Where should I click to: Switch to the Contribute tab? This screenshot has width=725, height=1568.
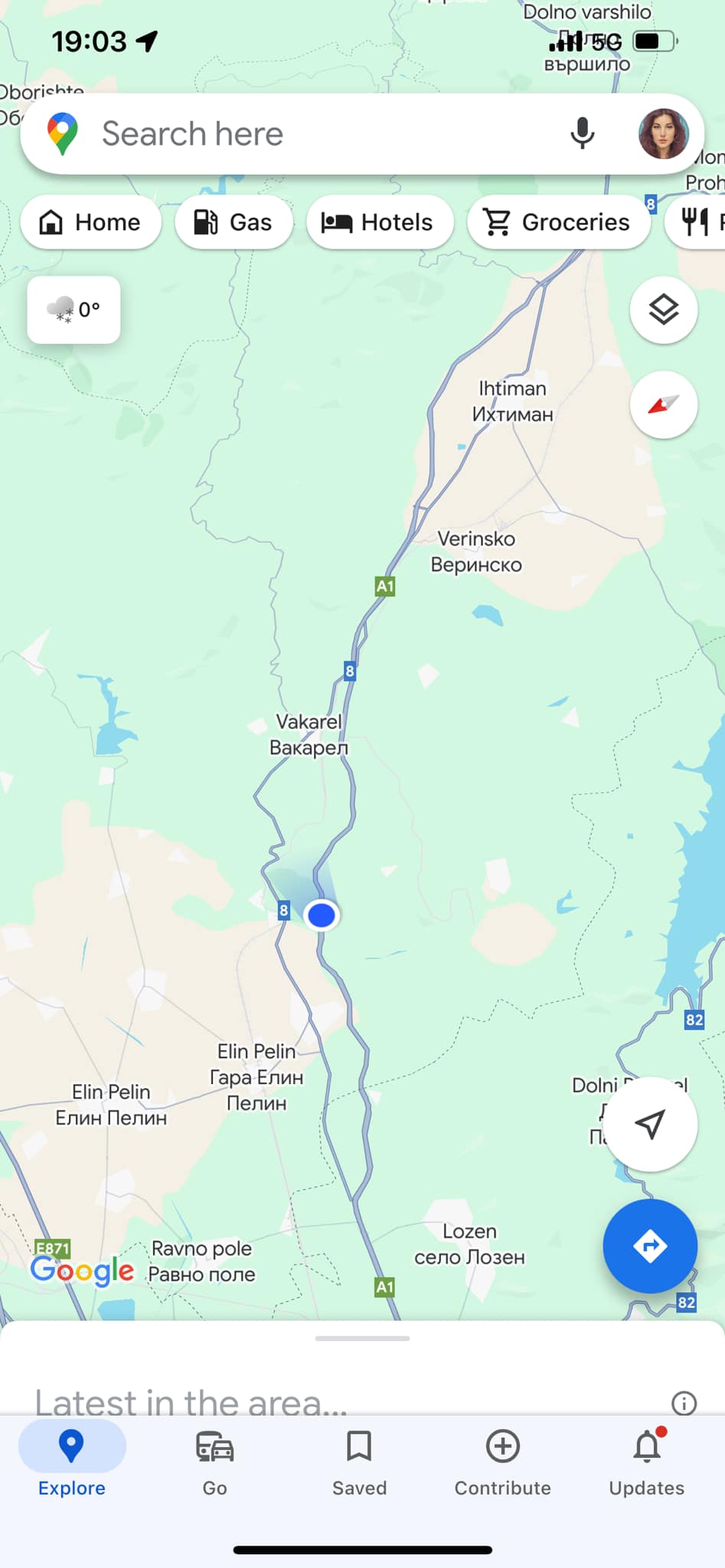point(503,1462)
